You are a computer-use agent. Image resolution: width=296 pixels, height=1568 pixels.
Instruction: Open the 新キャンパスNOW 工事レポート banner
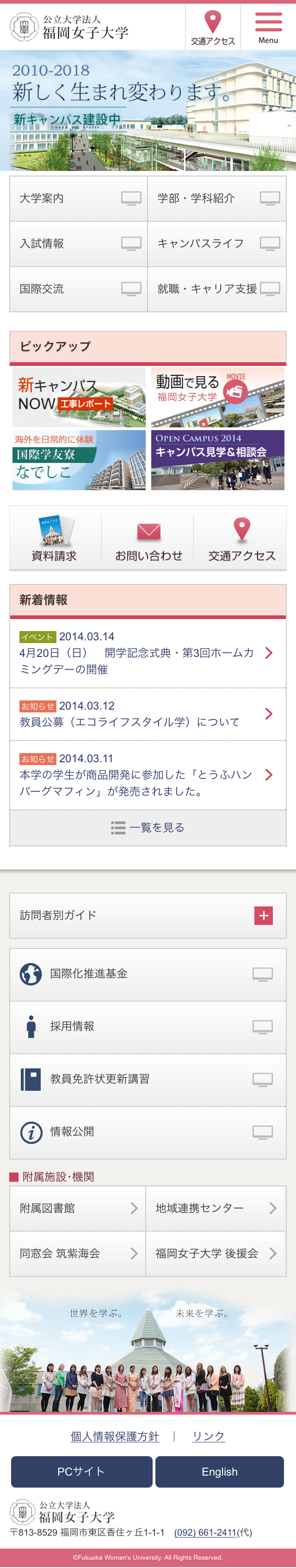pyautogui.click(x=79, y=397)
